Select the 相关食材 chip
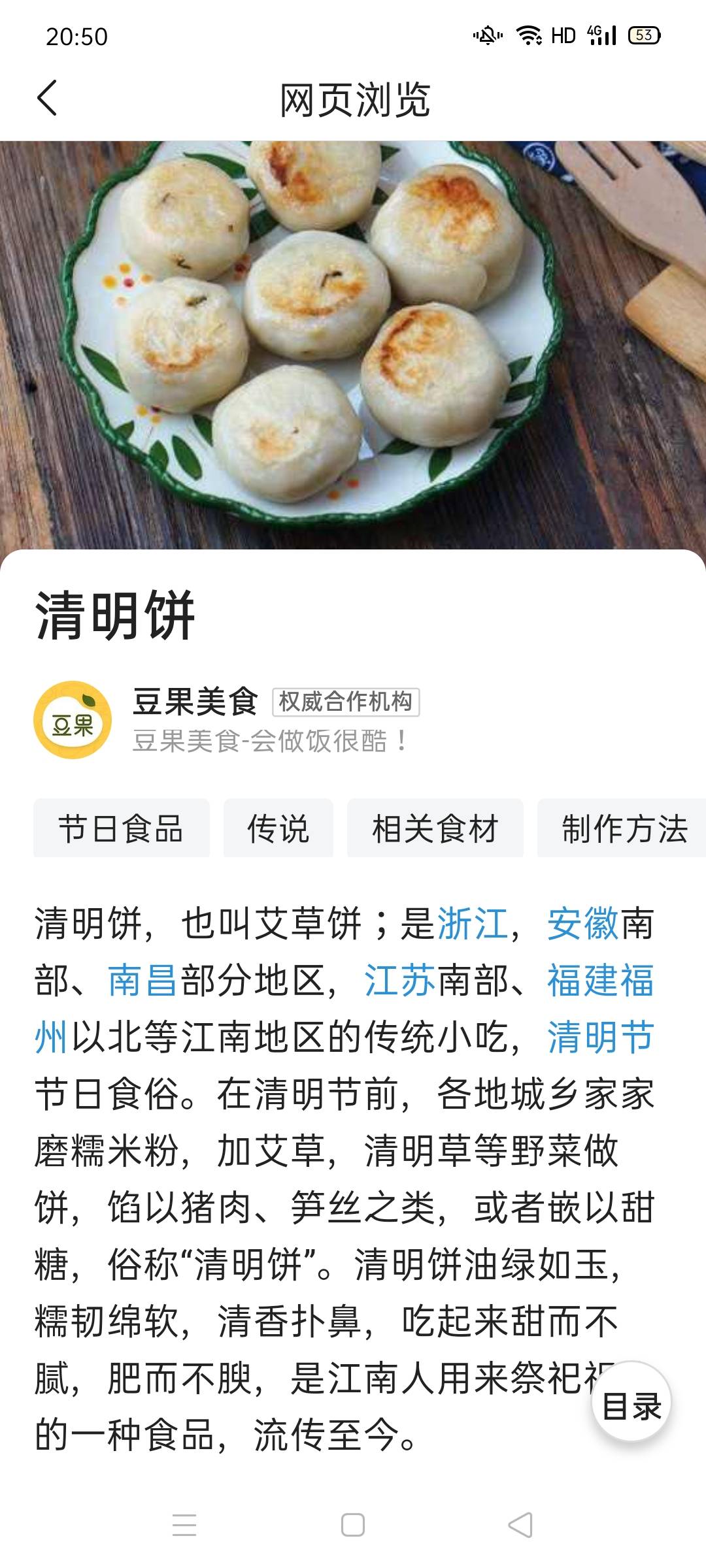706x1568 pixels. point(435,828)
